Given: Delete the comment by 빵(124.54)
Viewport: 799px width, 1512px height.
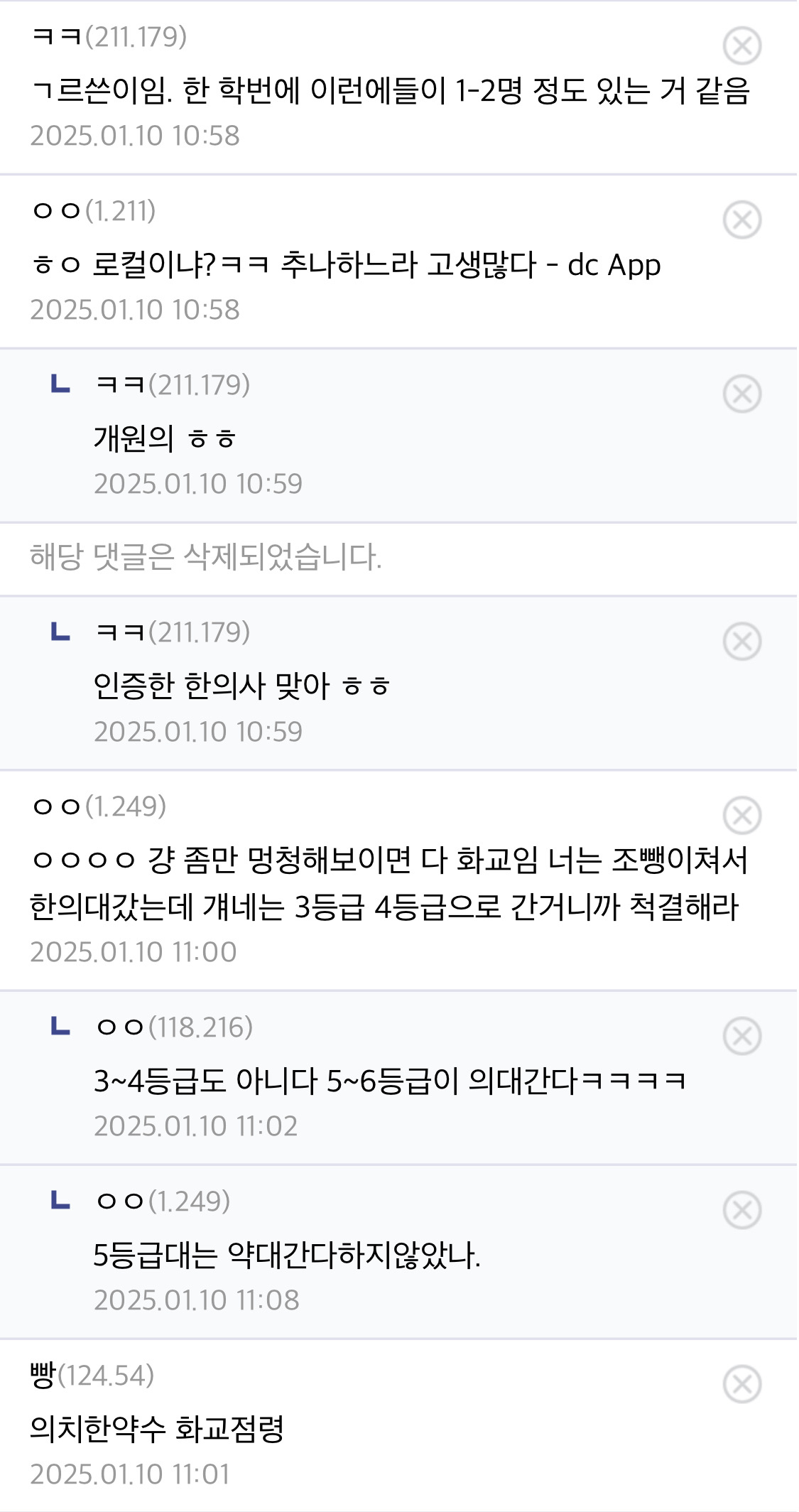Looking at the screenshot, I should (x=742, y=1384).
